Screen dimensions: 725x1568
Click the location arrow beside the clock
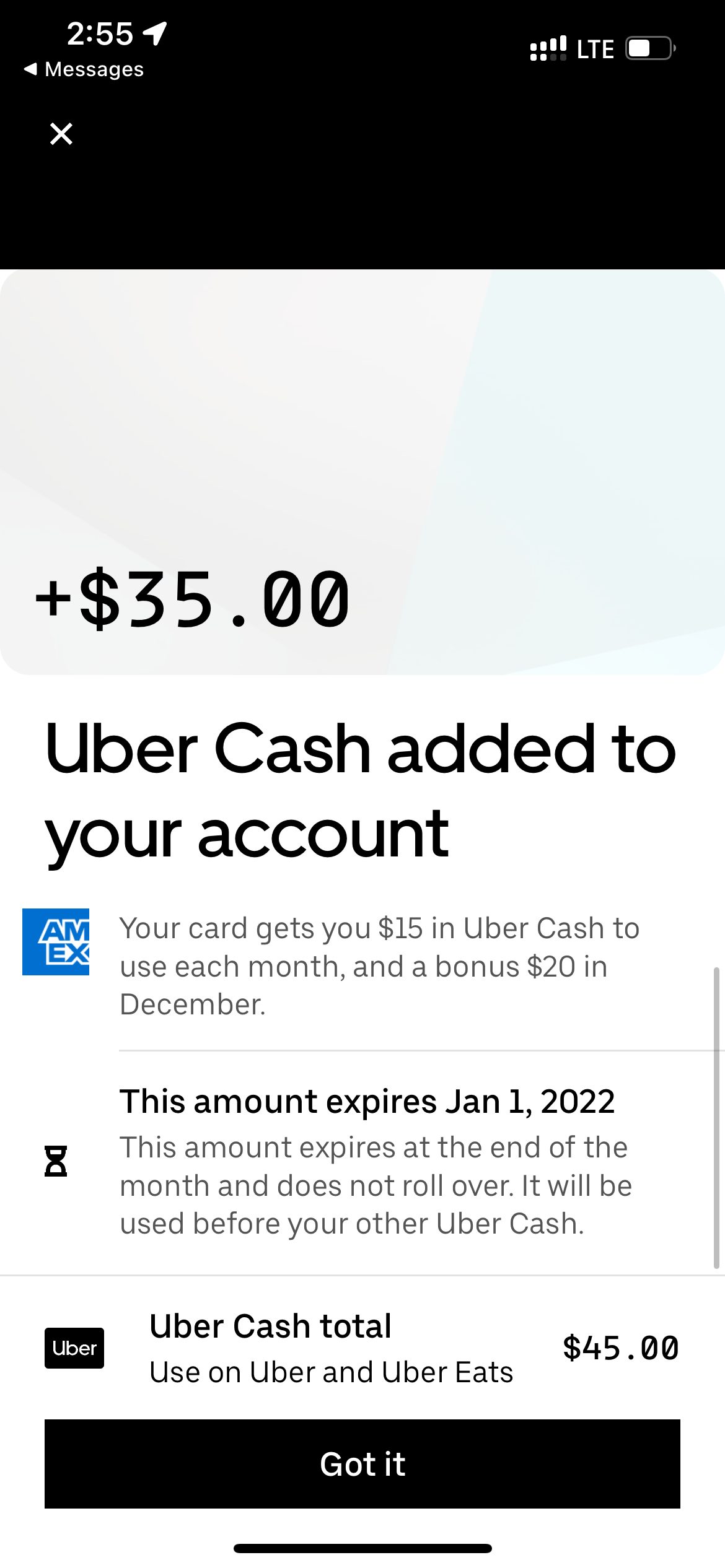click(x=155, y=32)
